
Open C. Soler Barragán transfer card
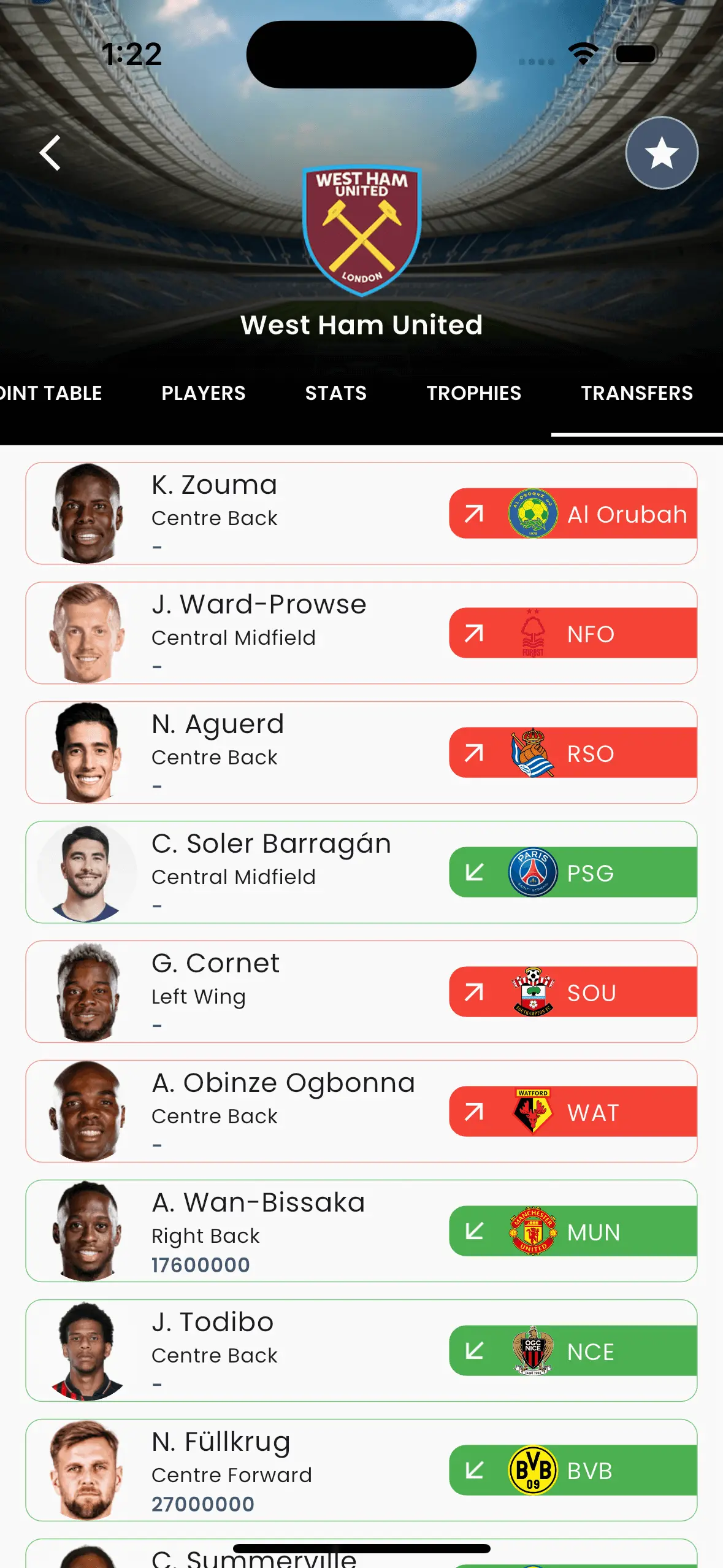(x=361, y=872)
